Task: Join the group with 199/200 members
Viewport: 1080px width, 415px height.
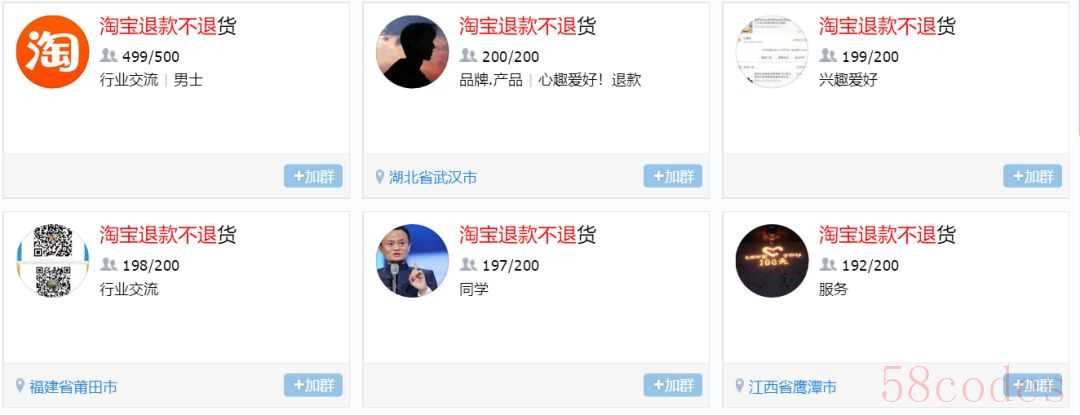Action: pyautogui.click(x=1032, y=177)
